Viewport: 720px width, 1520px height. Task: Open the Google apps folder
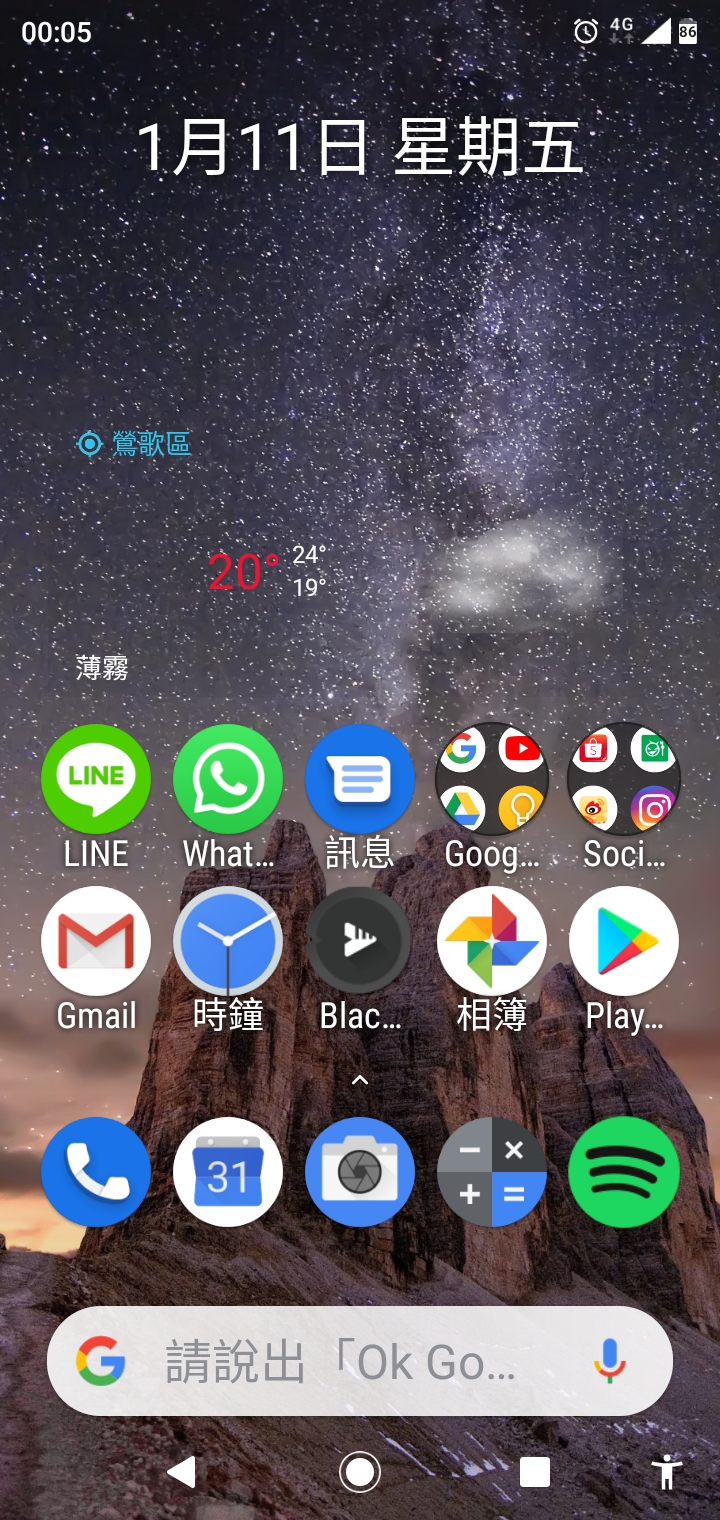492,779
